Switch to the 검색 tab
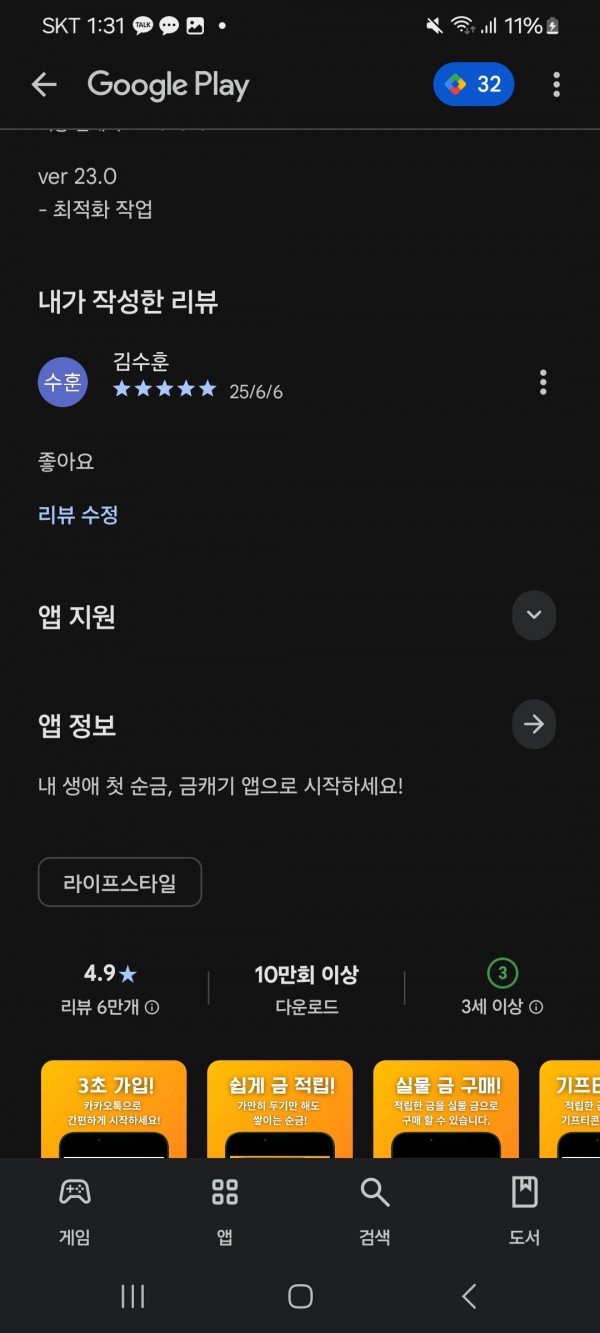Viewport: 600px width, 1333px height. coord(375,1210)
